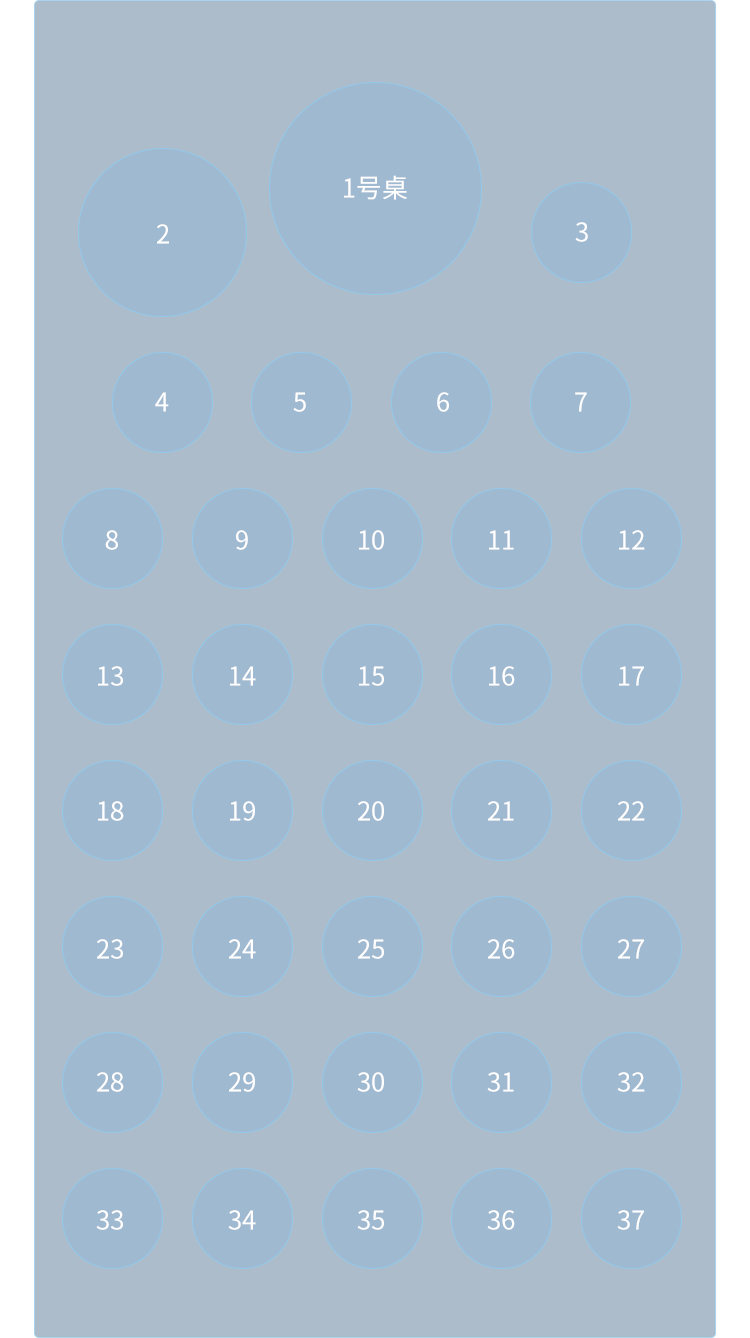Screen dimensions: 750x1338
Task: Pick table 22
Action: (x=631, y=811)
